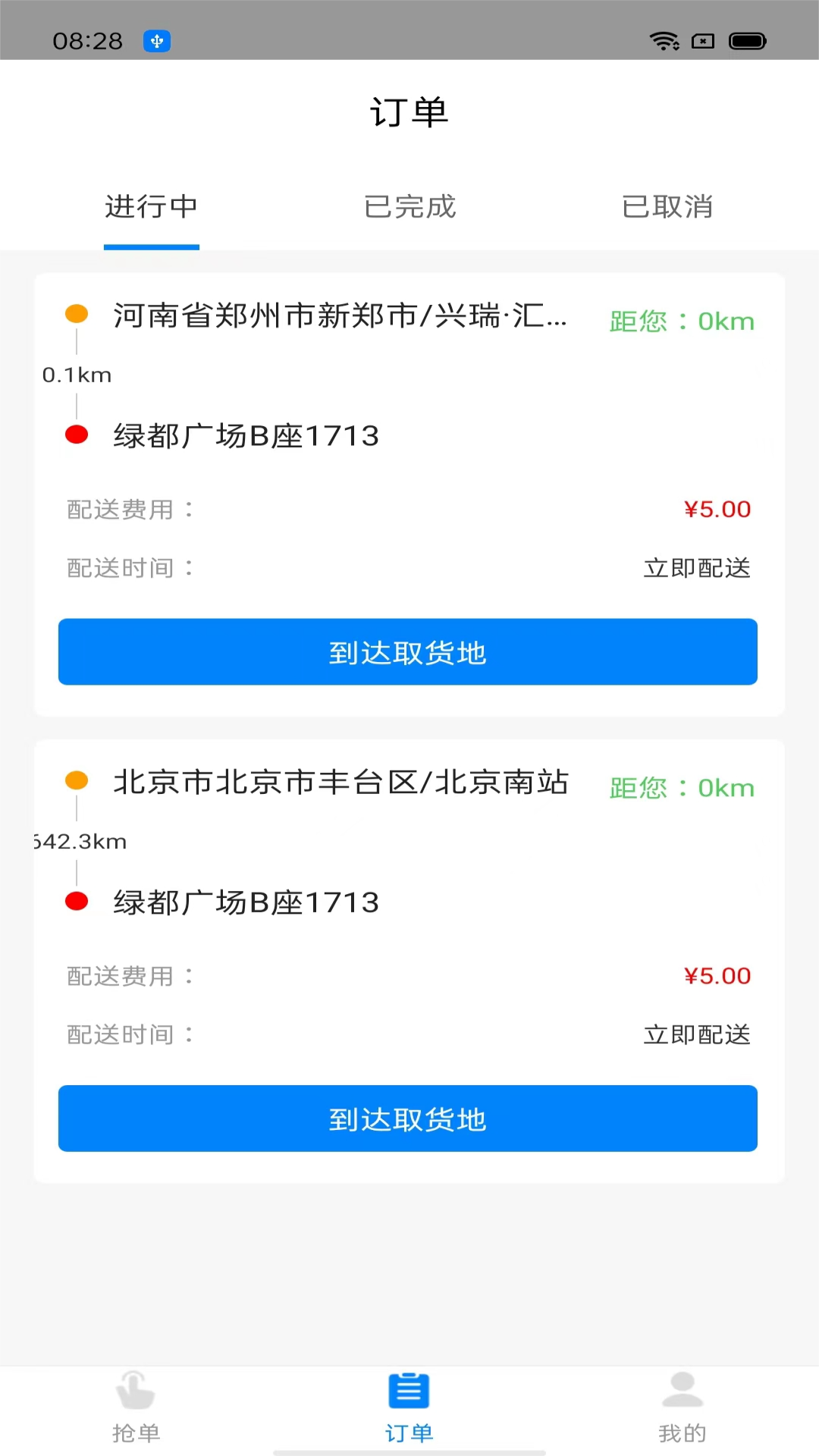Stay on the 进行中 tab
Image resolution: width=819 pixels, height=1456 pixels.
(151, 207)
